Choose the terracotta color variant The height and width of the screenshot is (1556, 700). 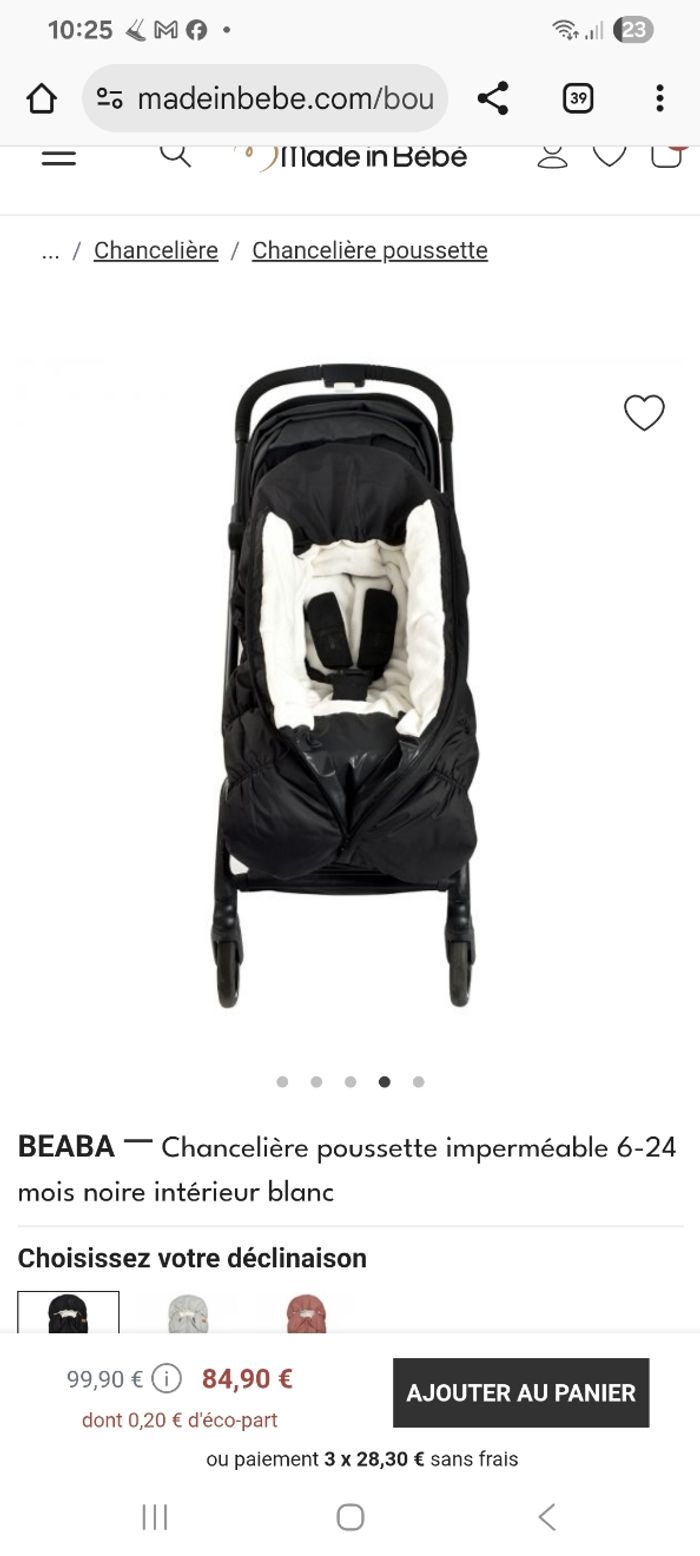point(305,1312)
